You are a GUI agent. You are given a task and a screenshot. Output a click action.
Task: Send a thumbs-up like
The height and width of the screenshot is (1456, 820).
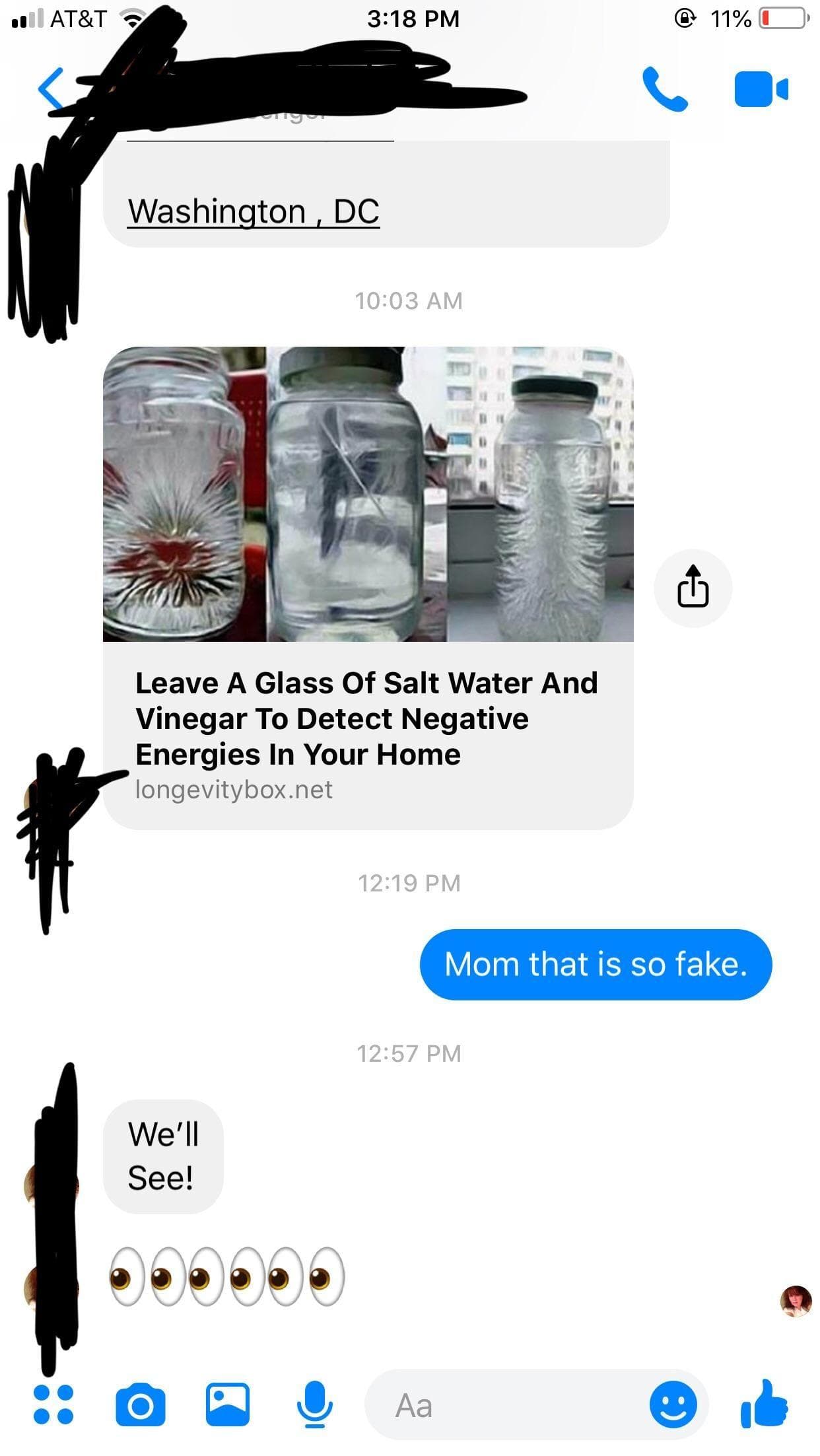coord(765,1404)
